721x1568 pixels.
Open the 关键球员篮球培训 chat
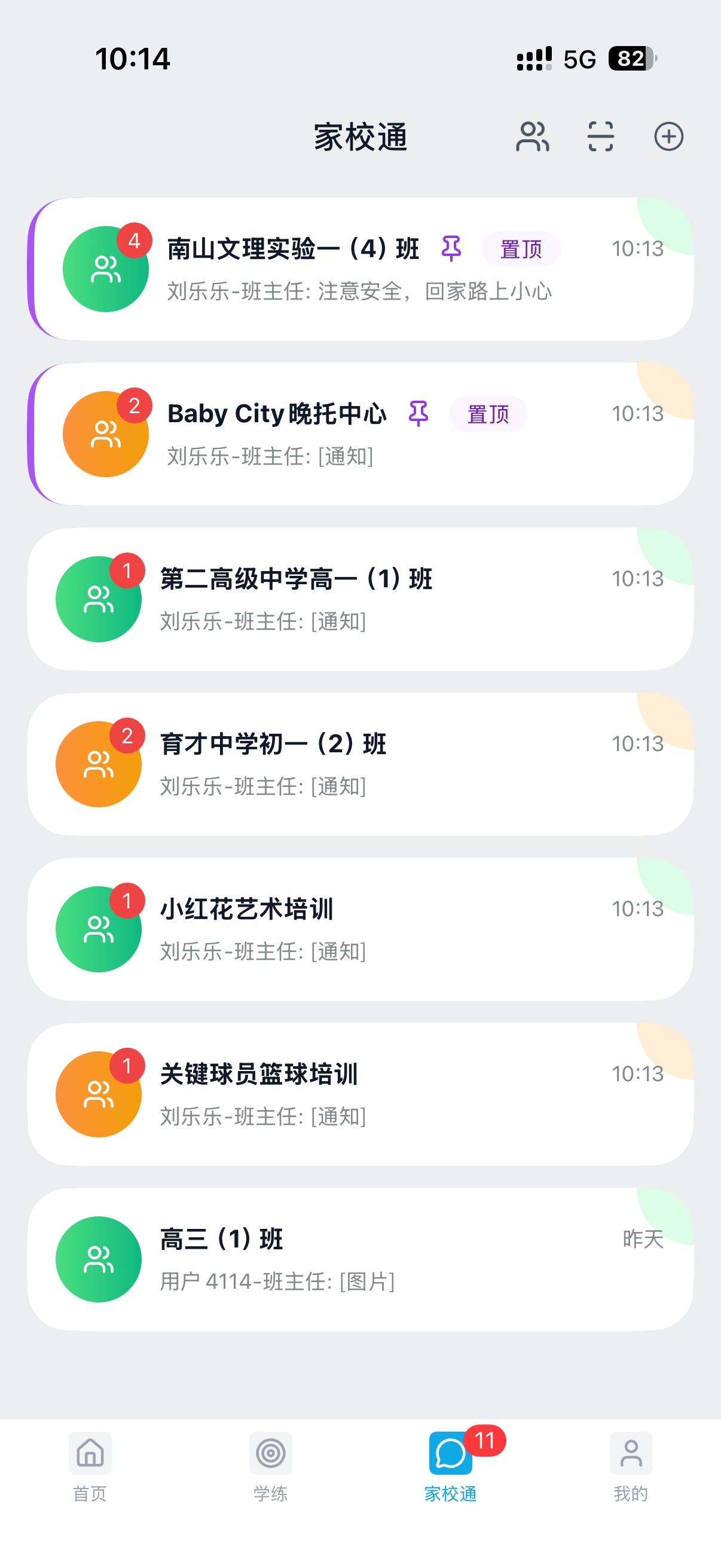359,1094
